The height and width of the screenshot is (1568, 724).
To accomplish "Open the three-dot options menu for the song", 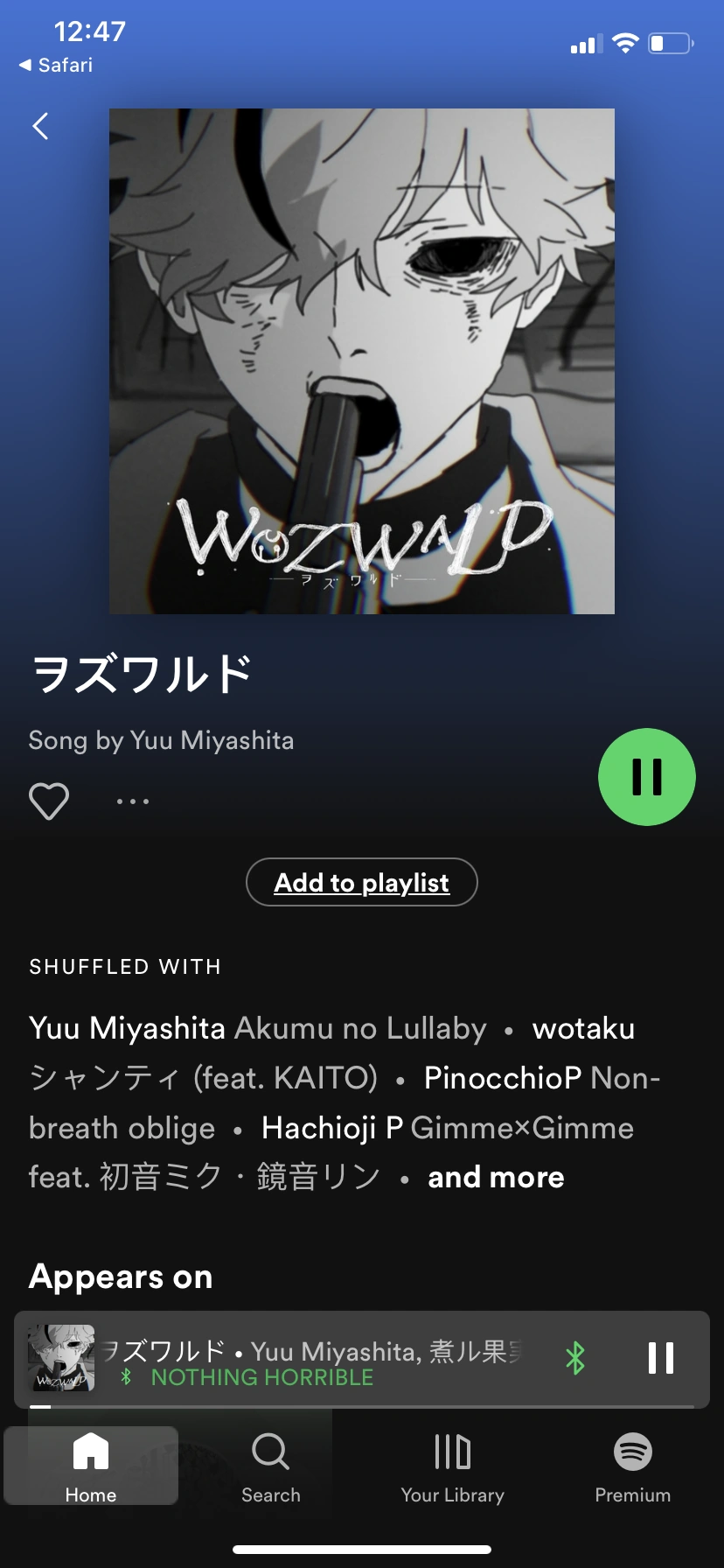I will pyautogui.click(x=132, y=800).
